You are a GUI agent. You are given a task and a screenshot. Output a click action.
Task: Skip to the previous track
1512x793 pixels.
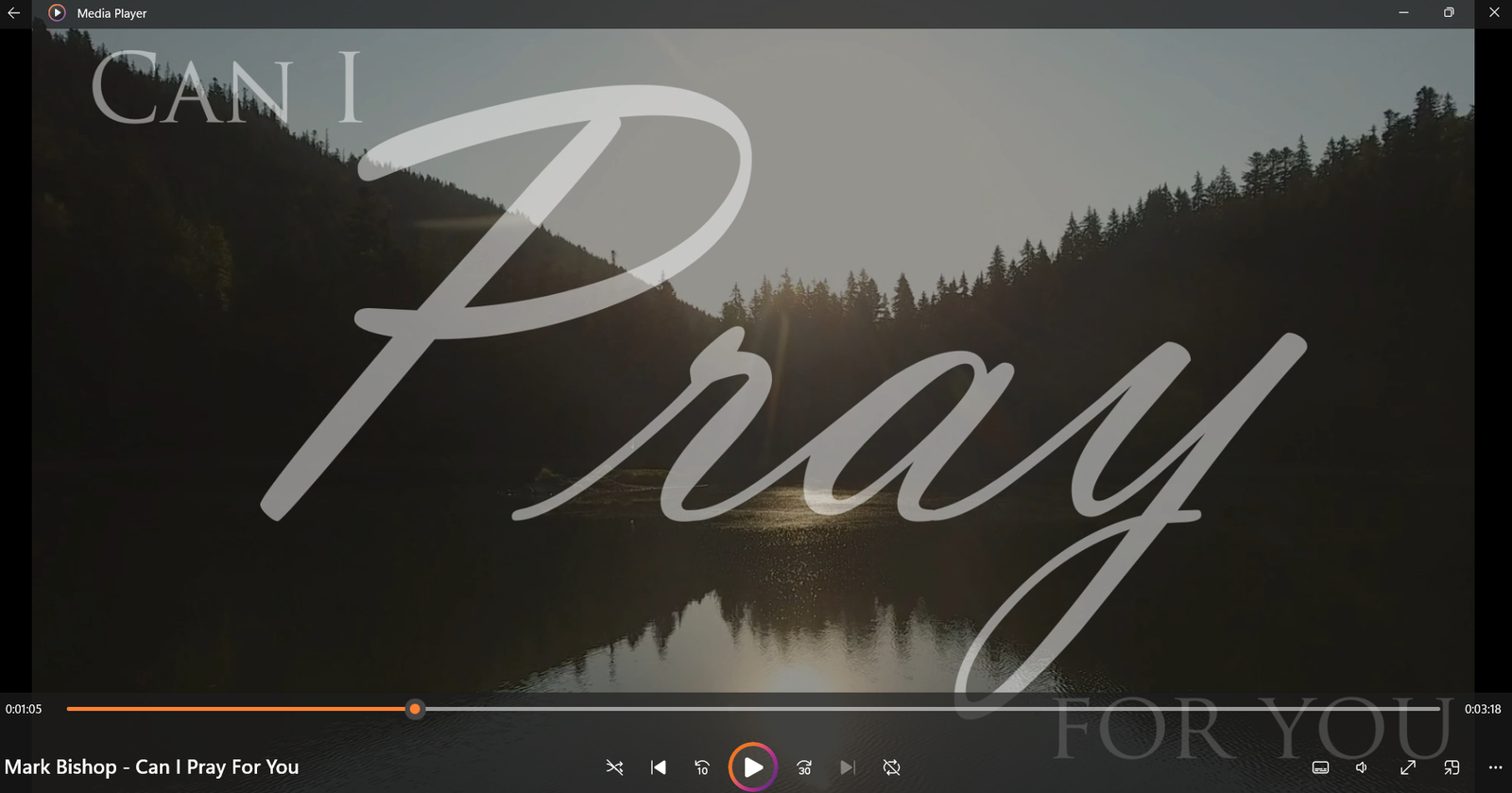[659, 767]
